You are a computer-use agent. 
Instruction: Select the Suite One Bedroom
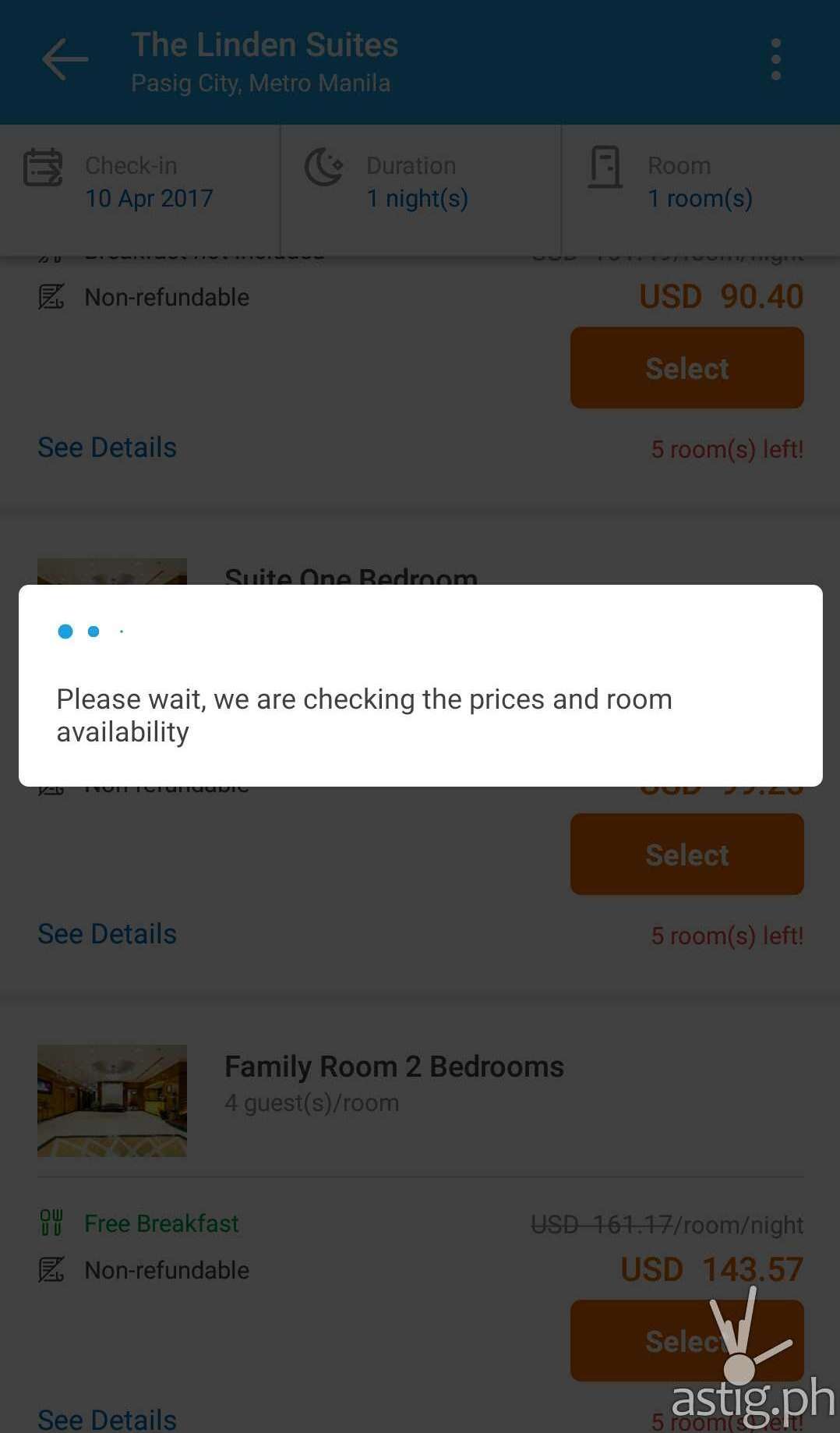click(x=686, y=854)
